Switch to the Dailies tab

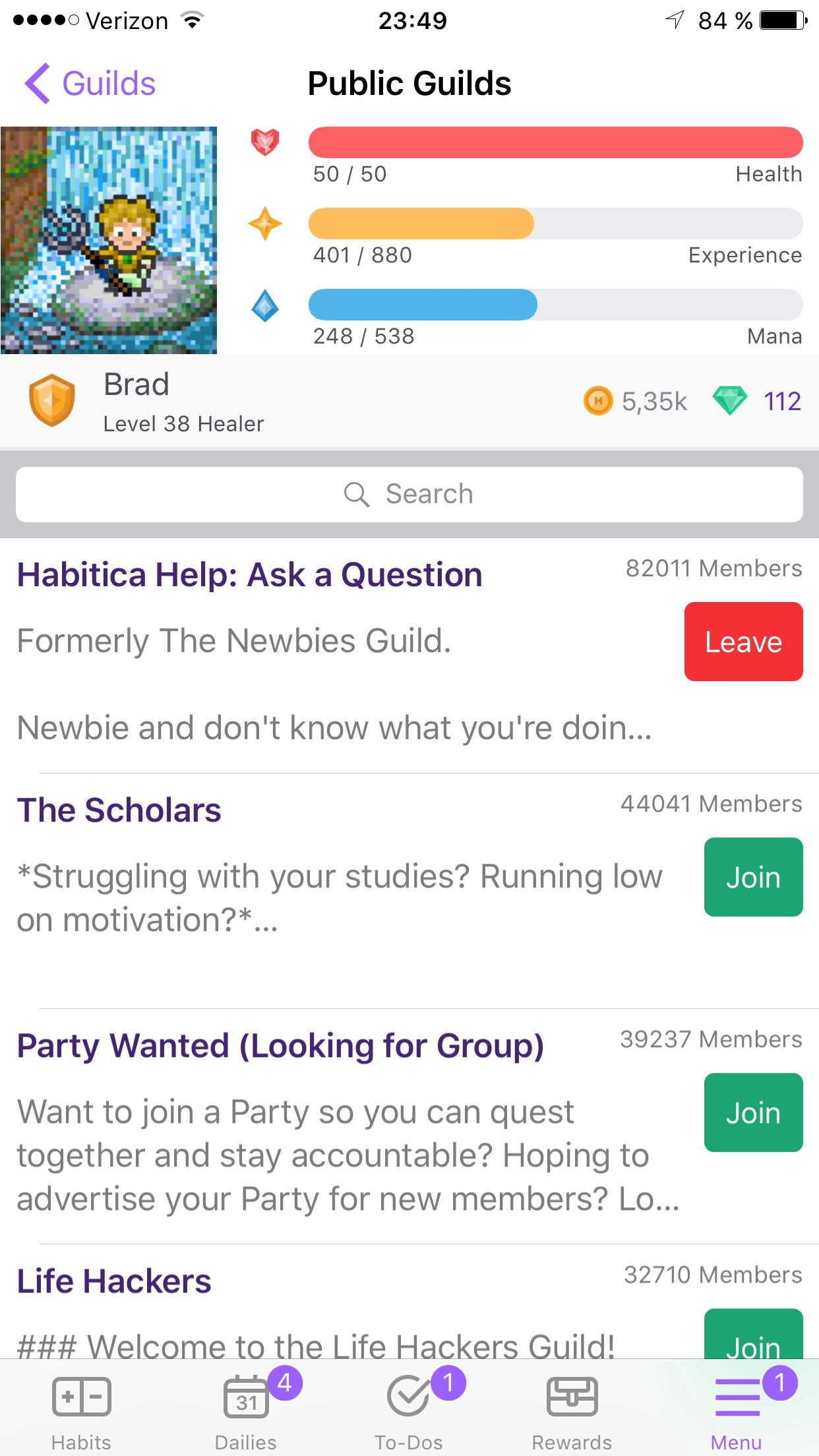coord(245,1411)
